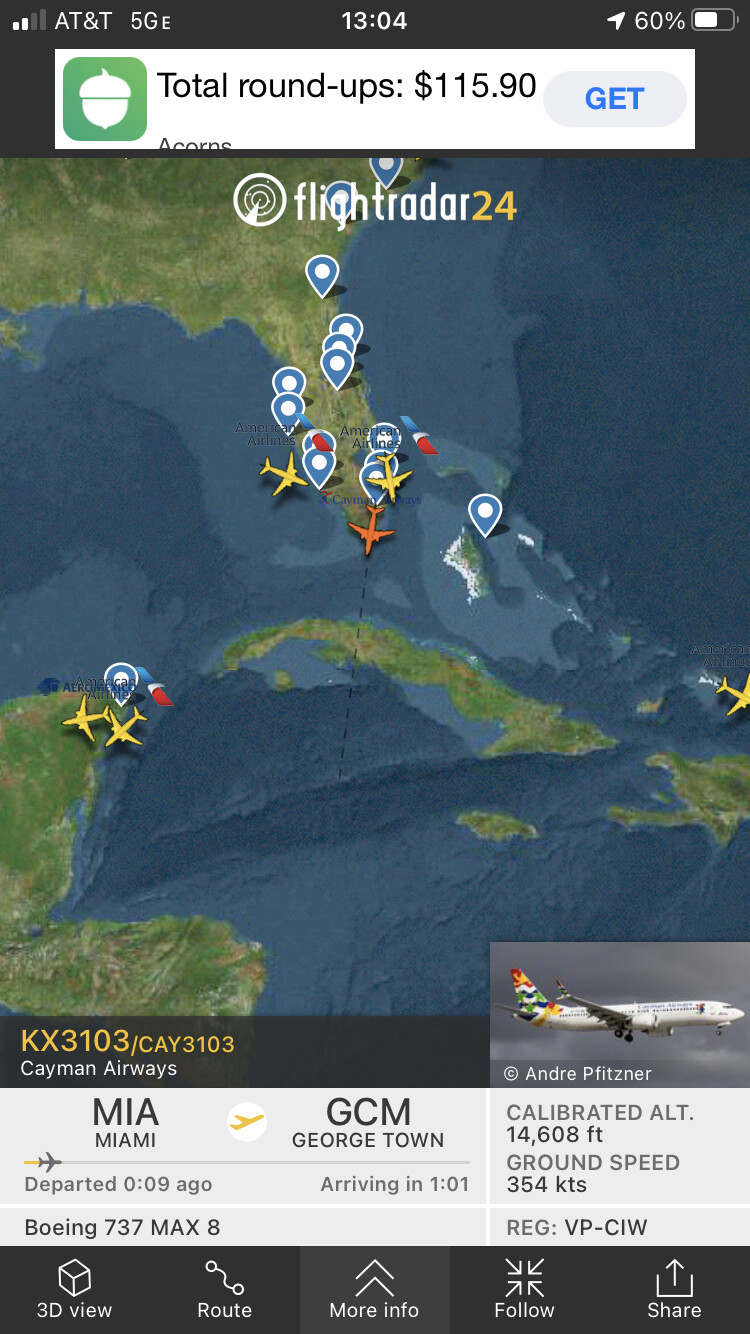Screen dimensions: 750x1334
Task: Select the yellow plane west of Florida
Action: (x=285, y=473)
